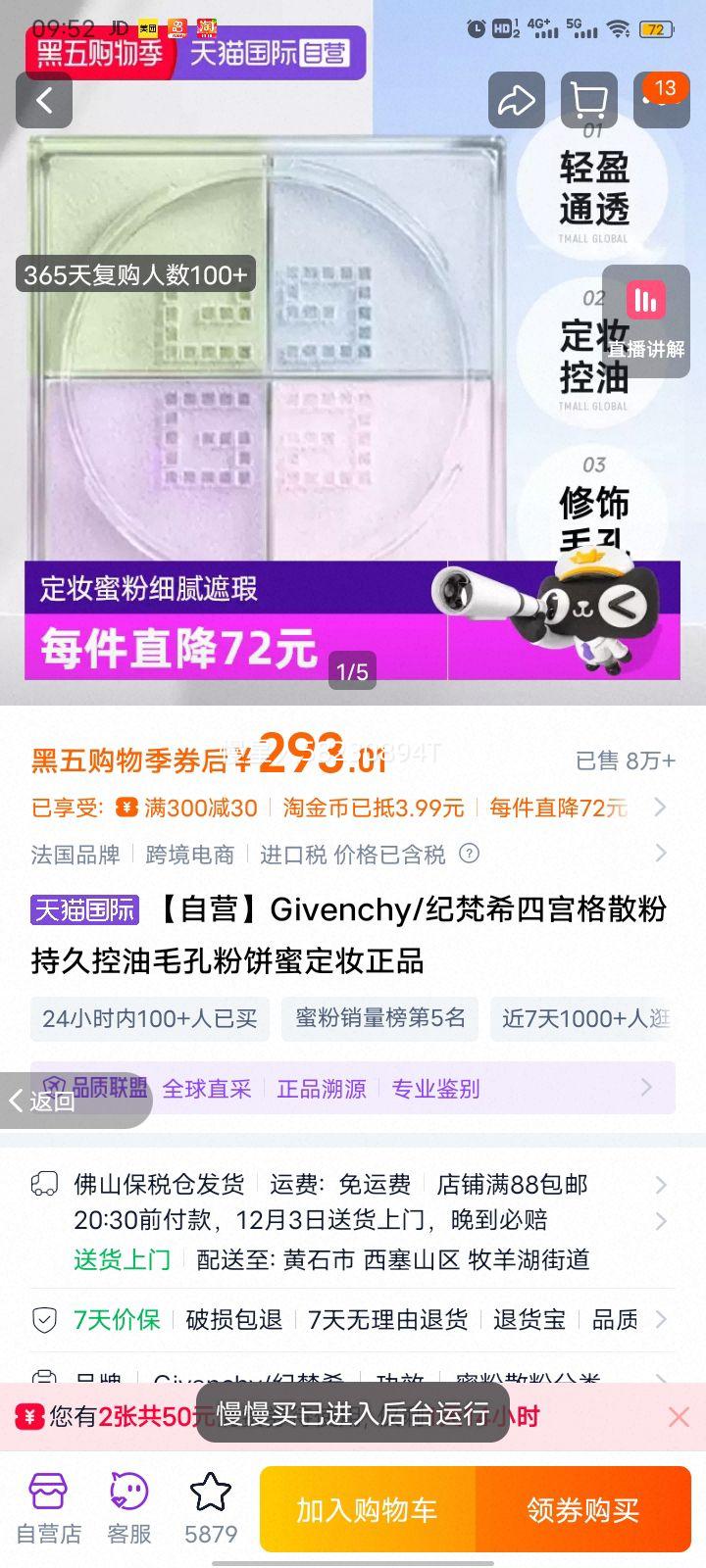Tap the 加入购物车 button
706x1568 pixels.
[368, 1509]
